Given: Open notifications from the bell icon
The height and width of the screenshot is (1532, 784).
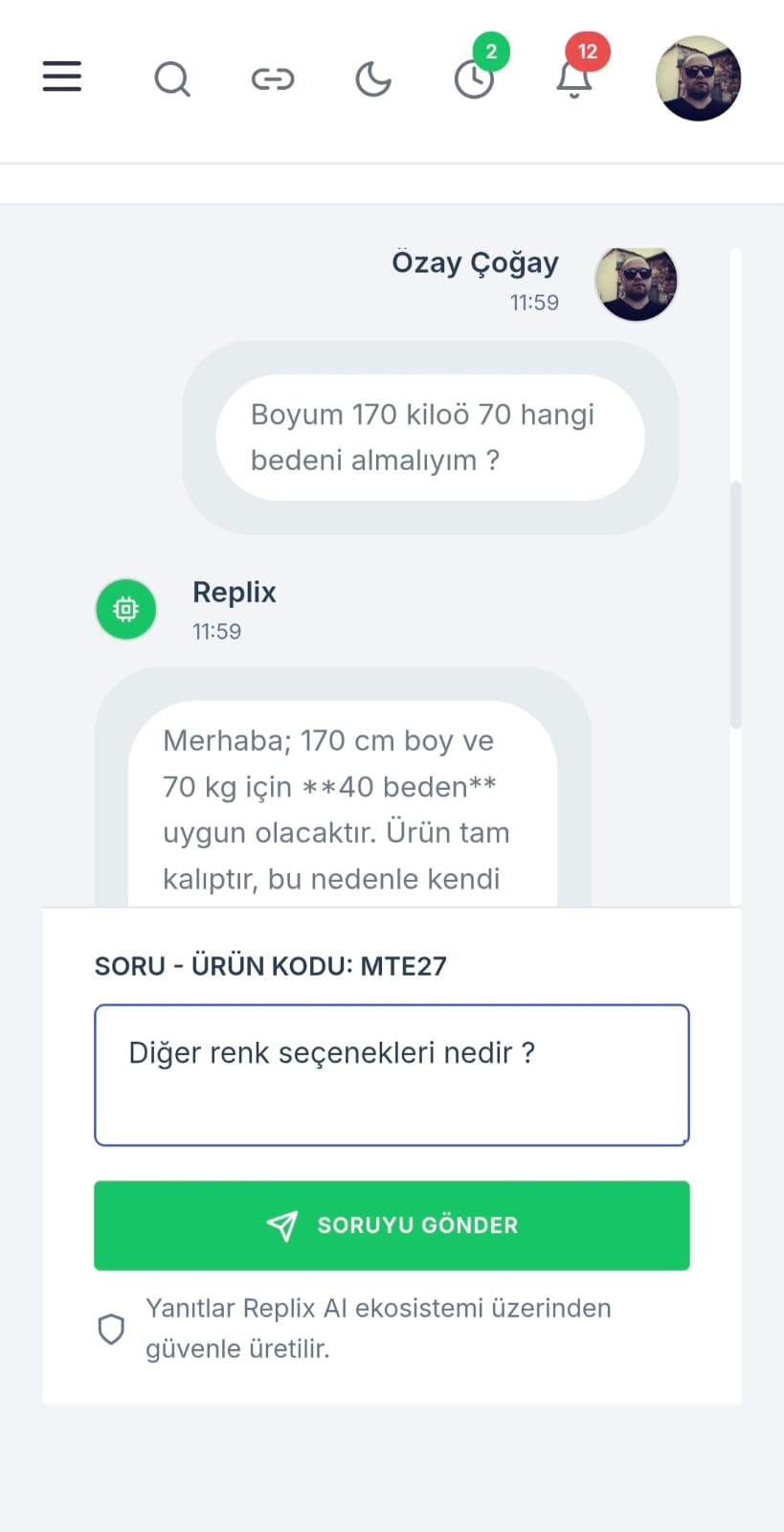Looking at the screenshot, I should [574, 81].
